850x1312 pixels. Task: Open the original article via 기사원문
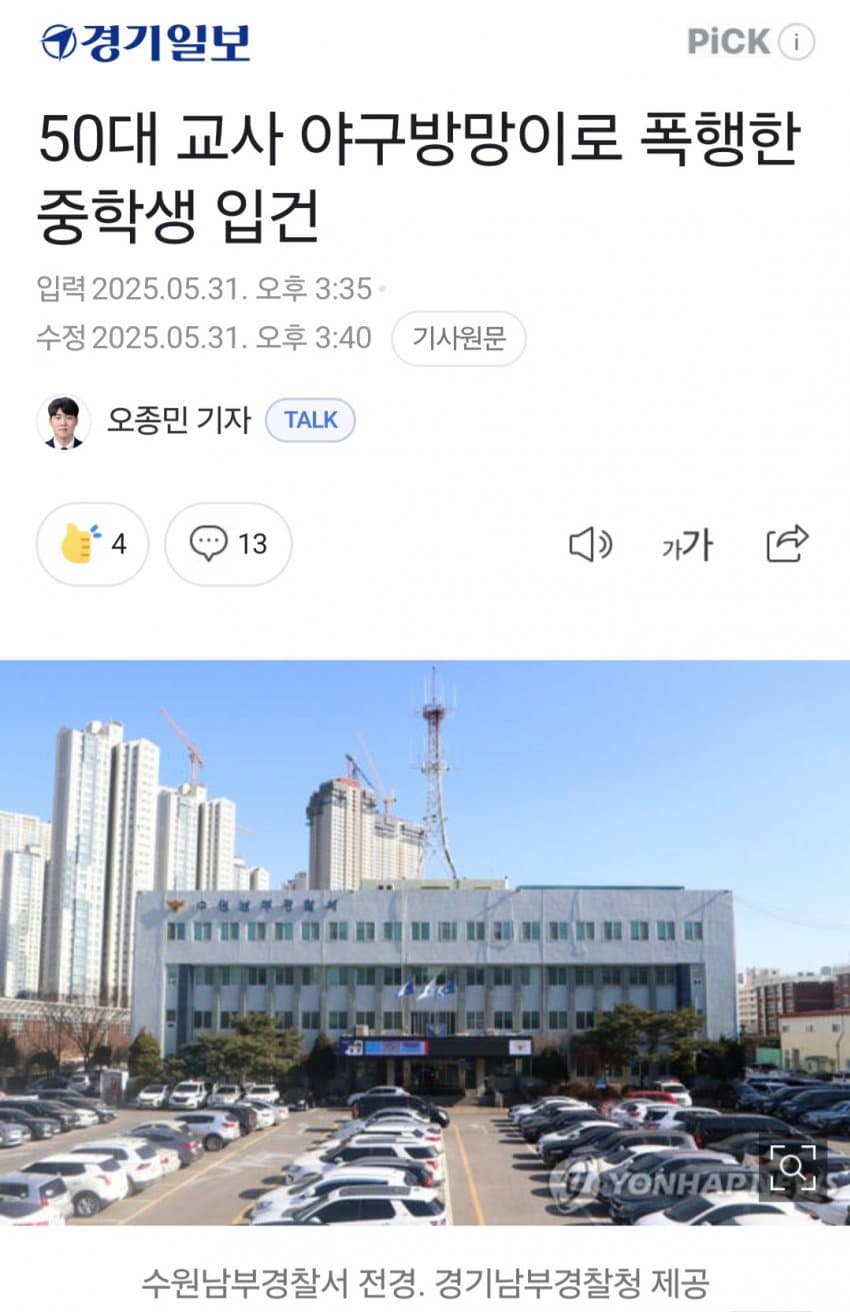pos(459,338)
